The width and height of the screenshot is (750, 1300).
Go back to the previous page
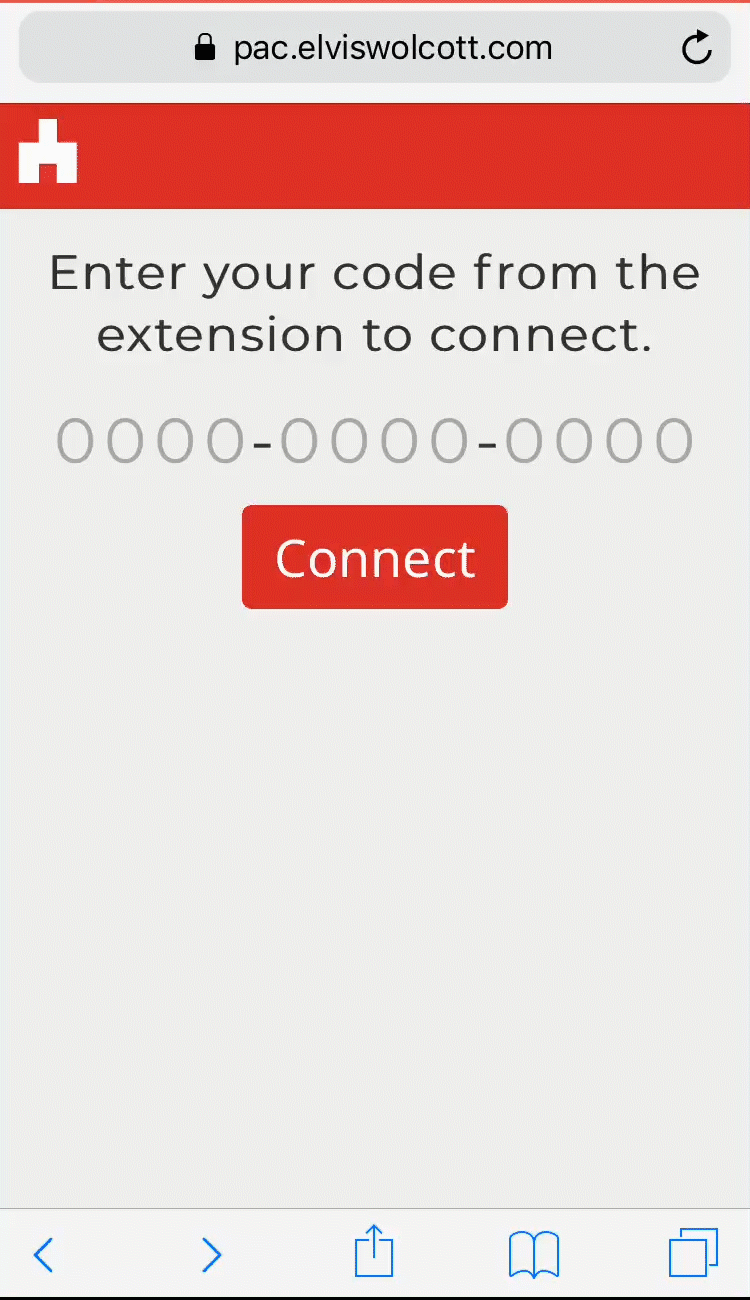(43, 1254)
